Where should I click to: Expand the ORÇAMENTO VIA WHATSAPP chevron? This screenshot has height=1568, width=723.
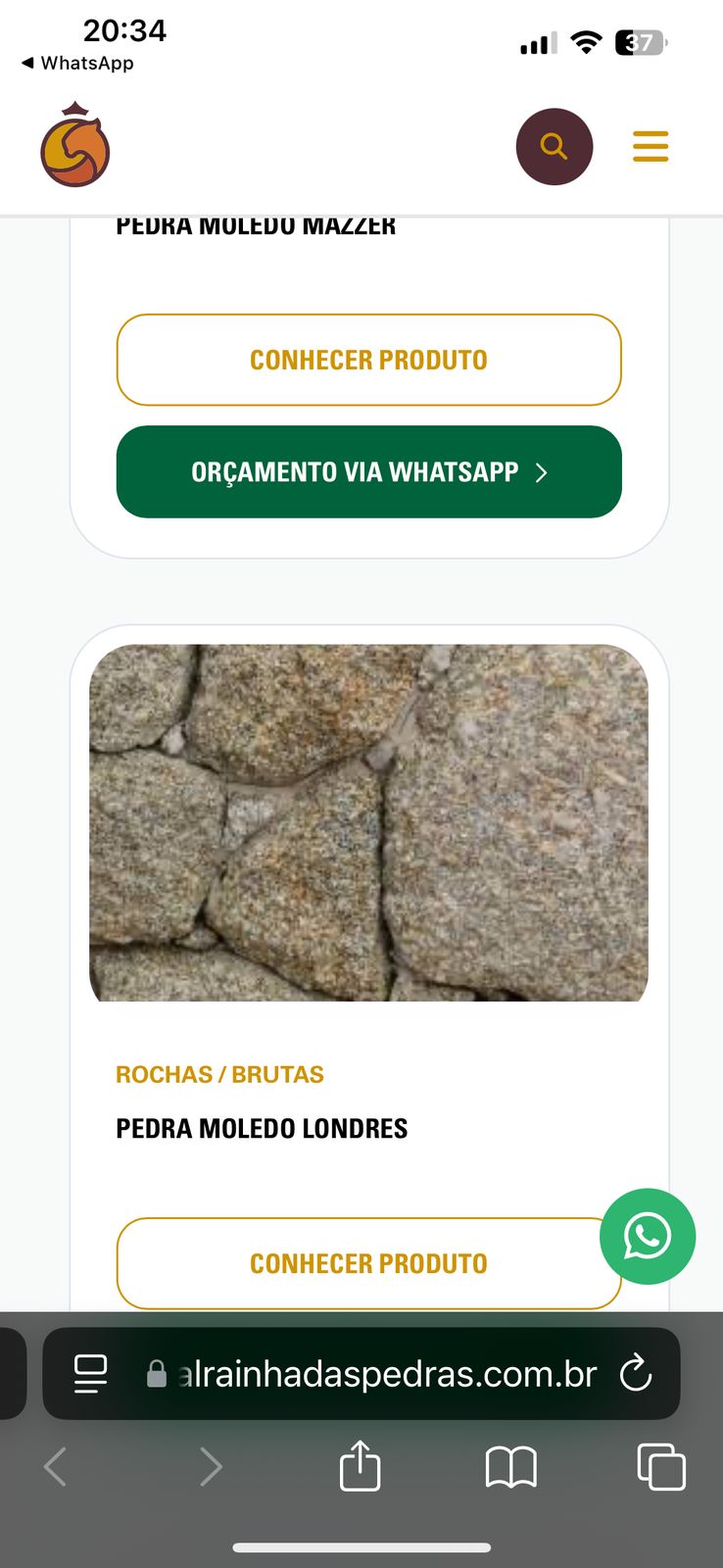[x=541, y=472]
